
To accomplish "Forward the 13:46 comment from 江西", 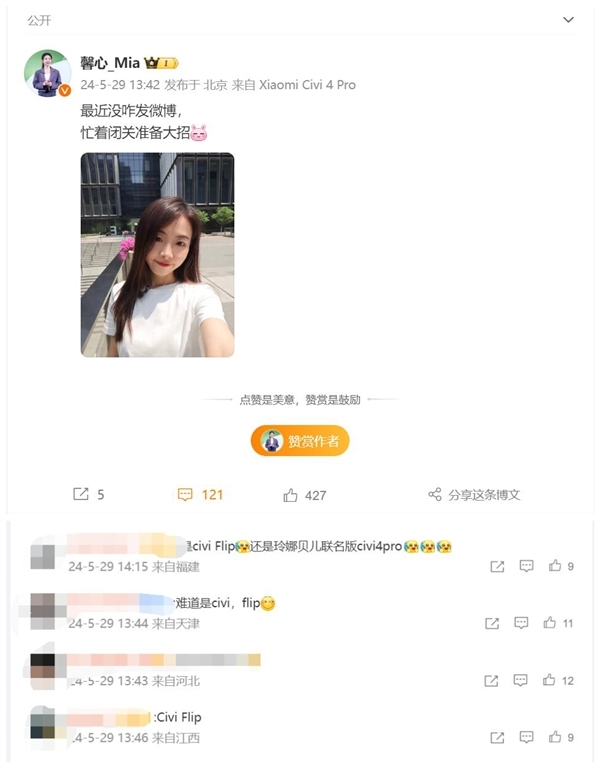I will pyautogui.click(x=497, y=738).
